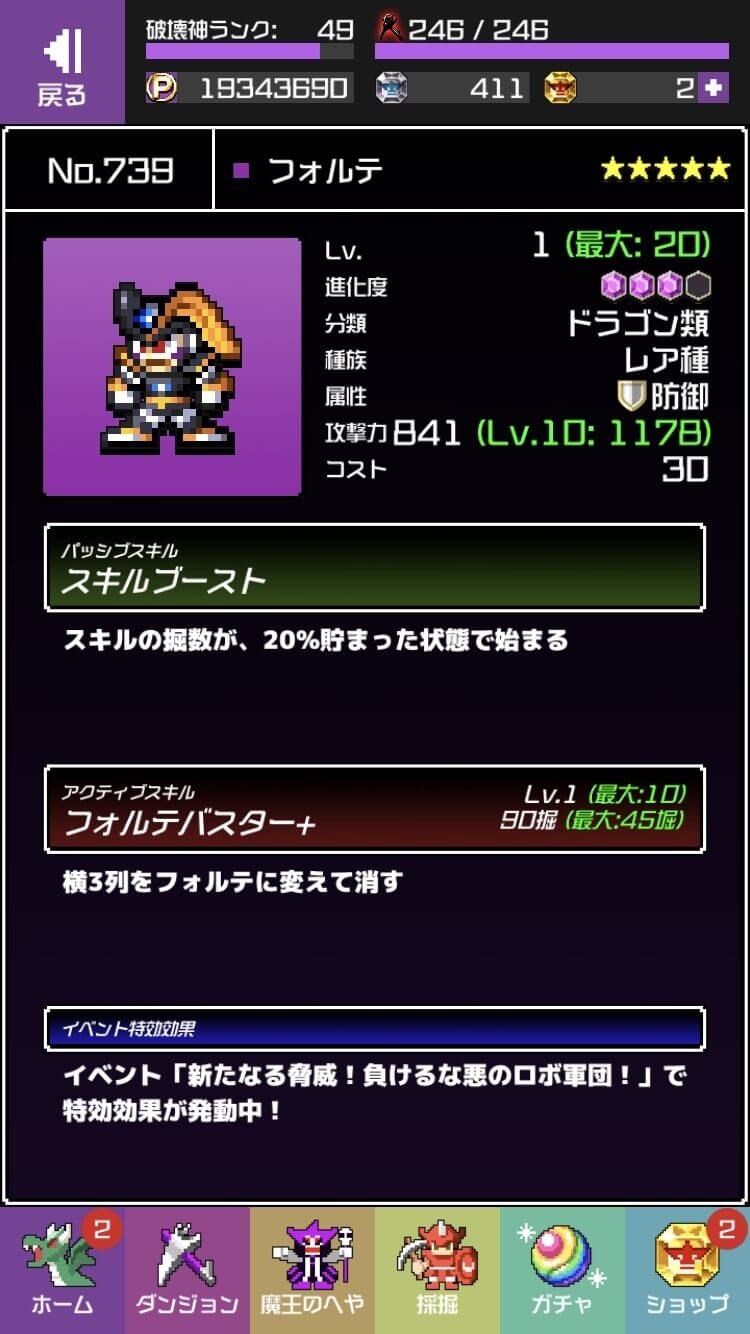Image resolution: width=750 pixels, height=1334 pixels.
Task: Go back with the 戻る button
Action: 62,62
